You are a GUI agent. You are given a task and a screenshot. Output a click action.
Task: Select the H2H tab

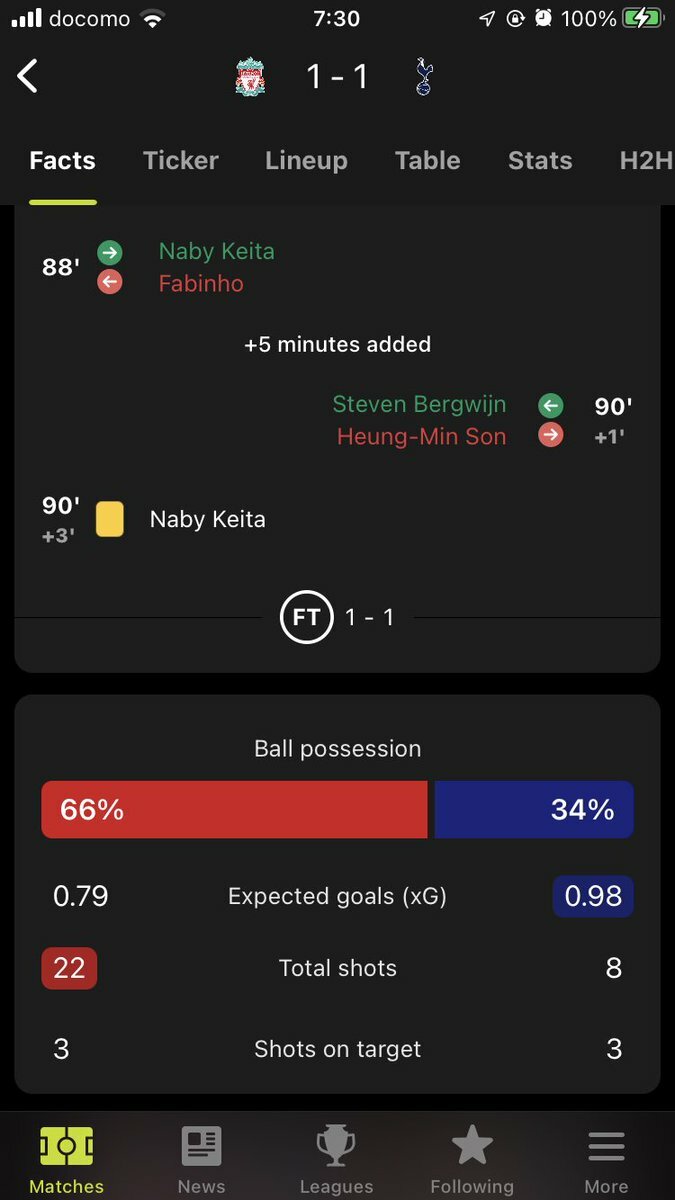(646, 160)
